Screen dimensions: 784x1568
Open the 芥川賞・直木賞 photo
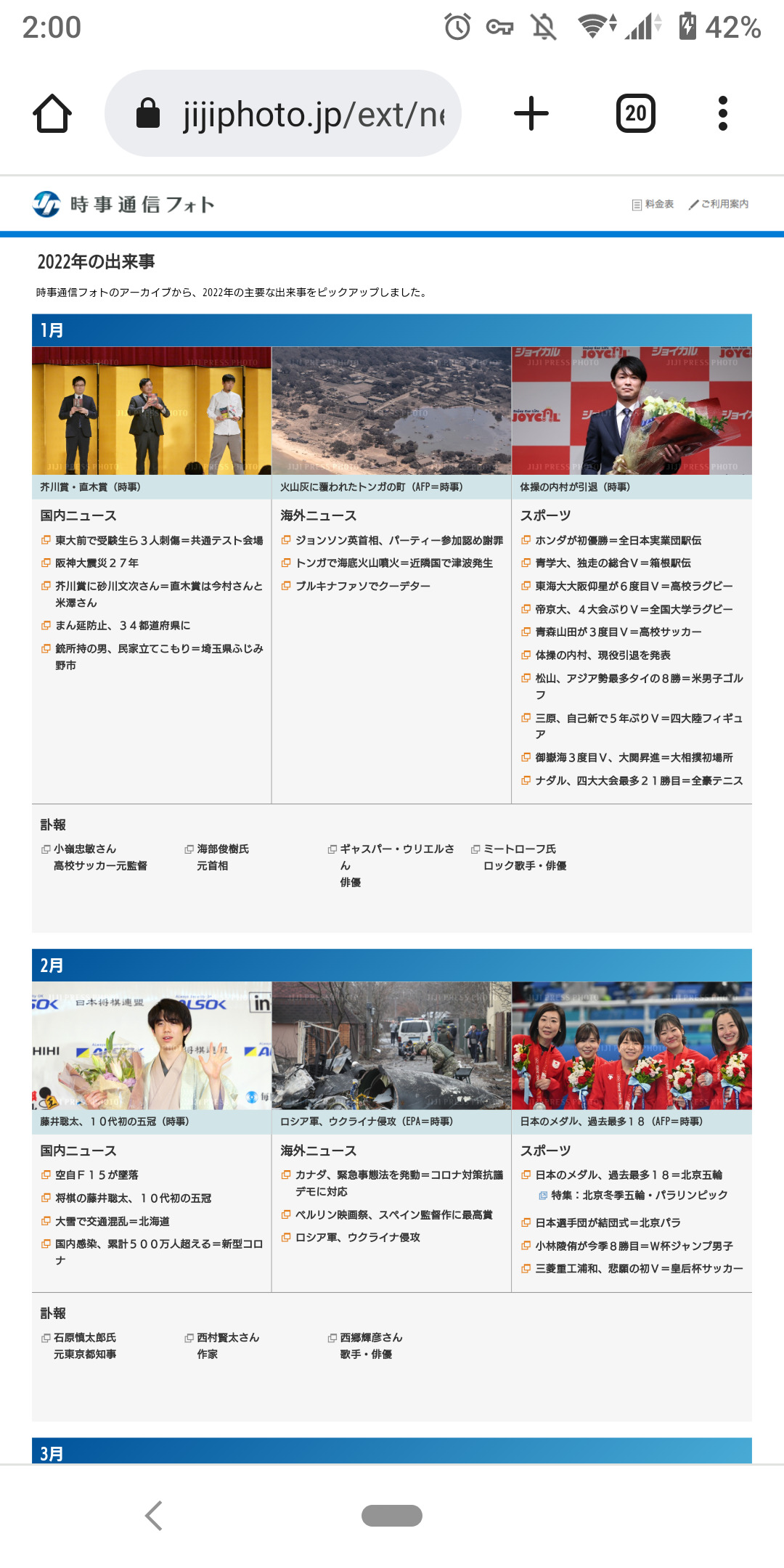point(152,411)
